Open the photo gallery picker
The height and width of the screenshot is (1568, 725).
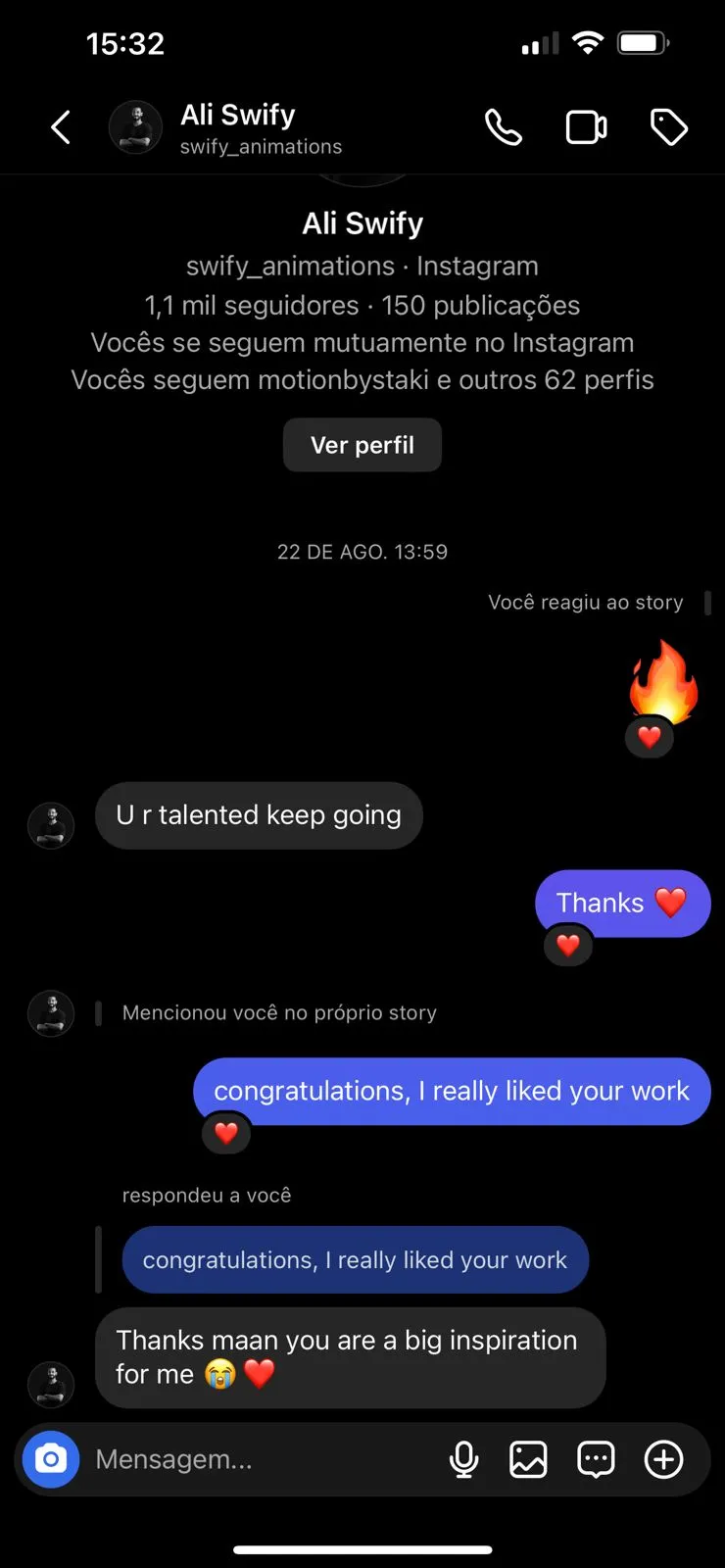click(x=528, y=1459)
